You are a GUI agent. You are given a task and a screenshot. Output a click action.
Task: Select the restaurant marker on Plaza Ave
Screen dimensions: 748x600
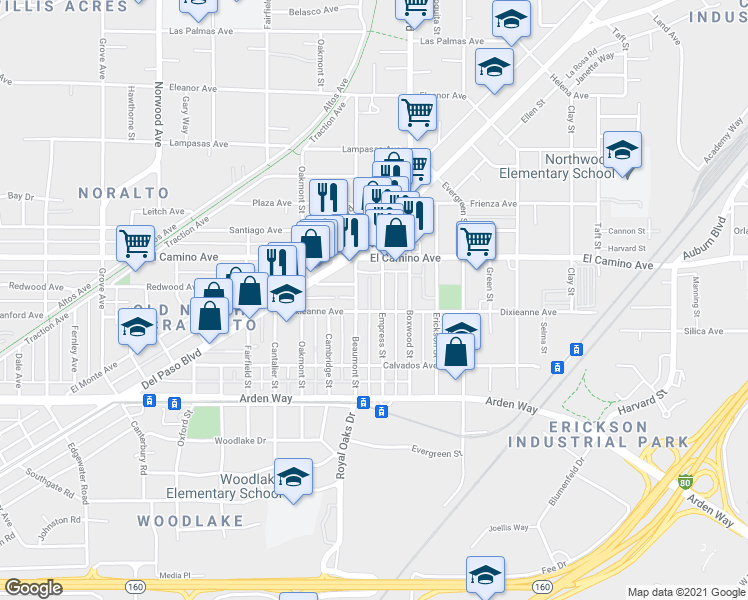tap(328, 198)
